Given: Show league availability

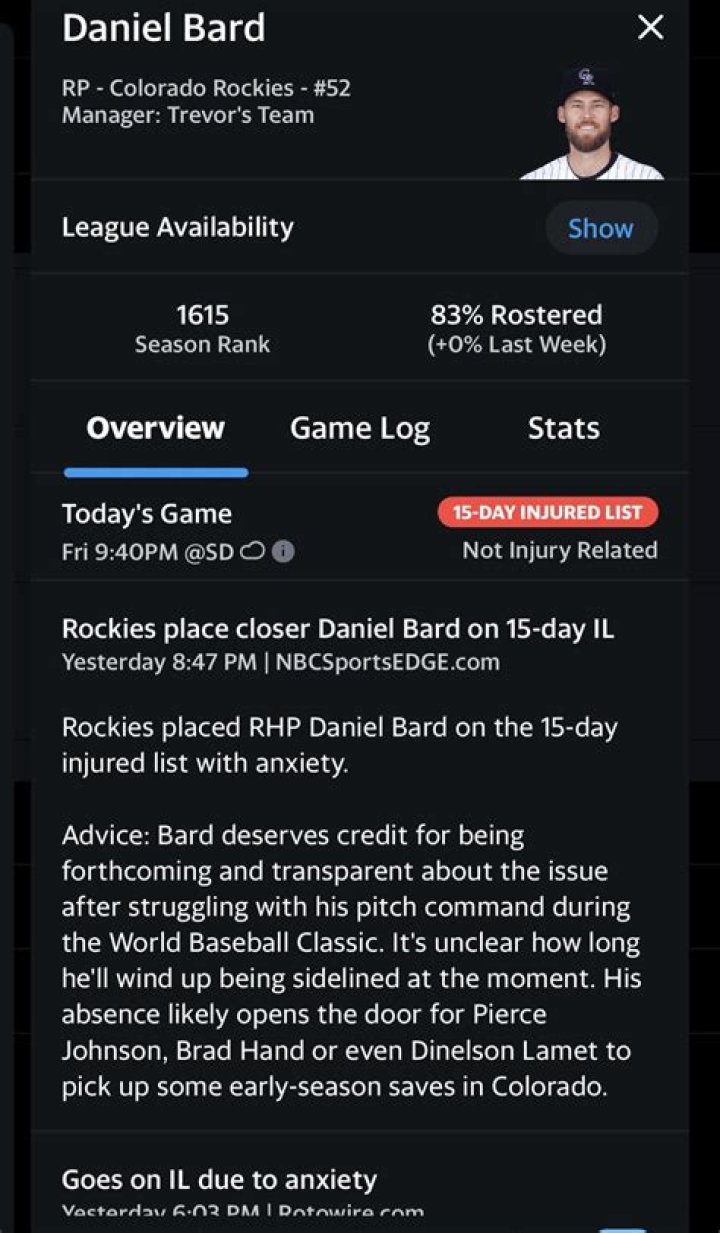Looking at the screenshot, I should click(600, 228).
